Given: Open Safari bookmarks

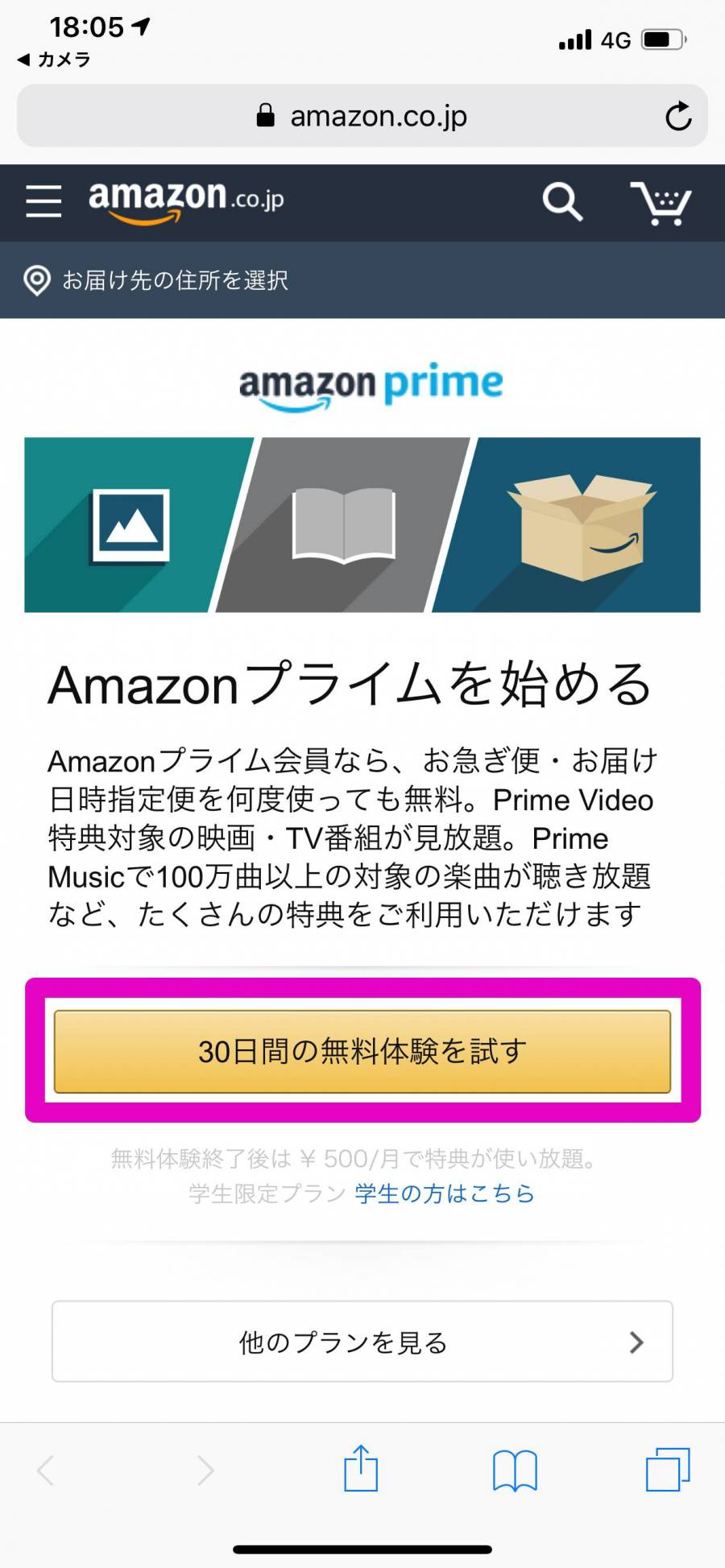Looking at the screenshot, I should click(515, 1470).
